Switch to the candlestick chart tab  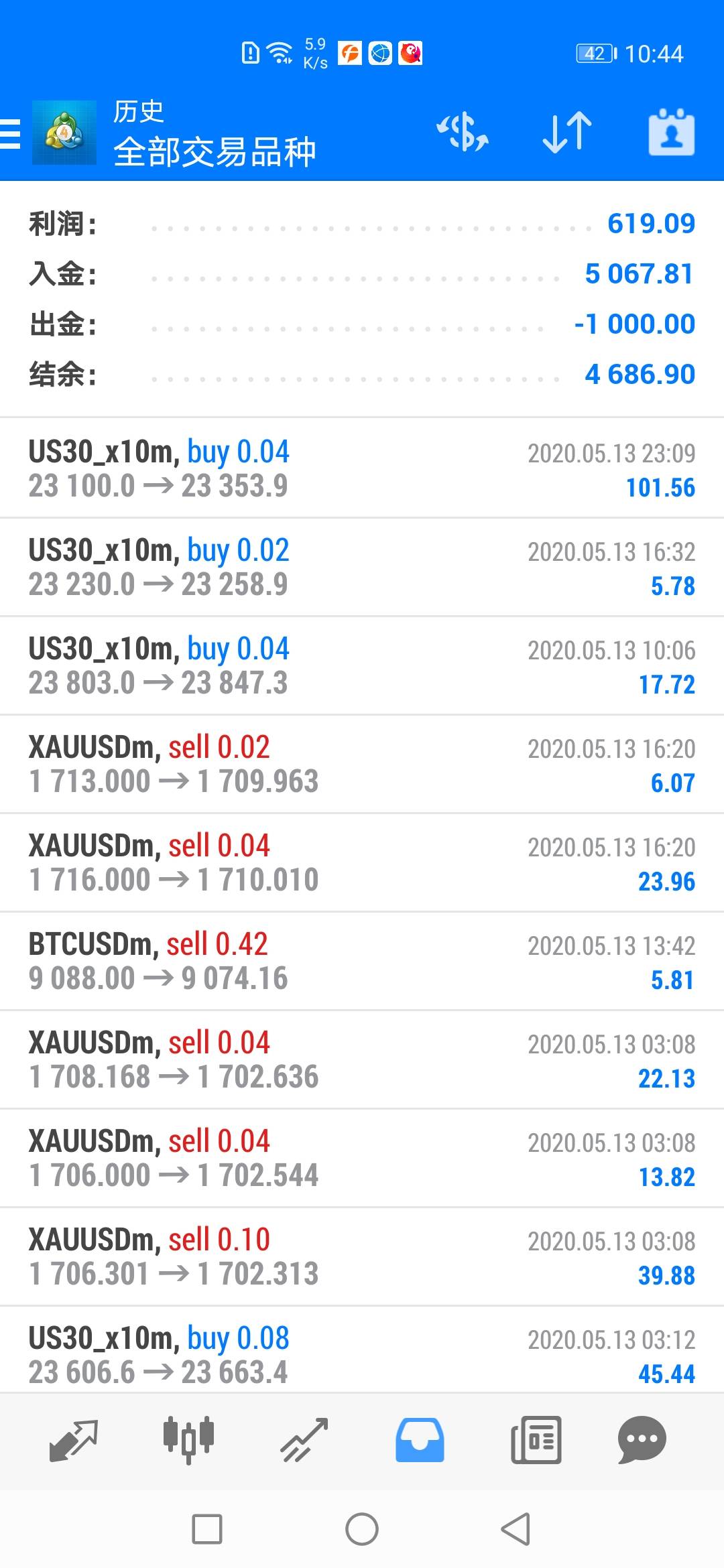click(188, 1439)
